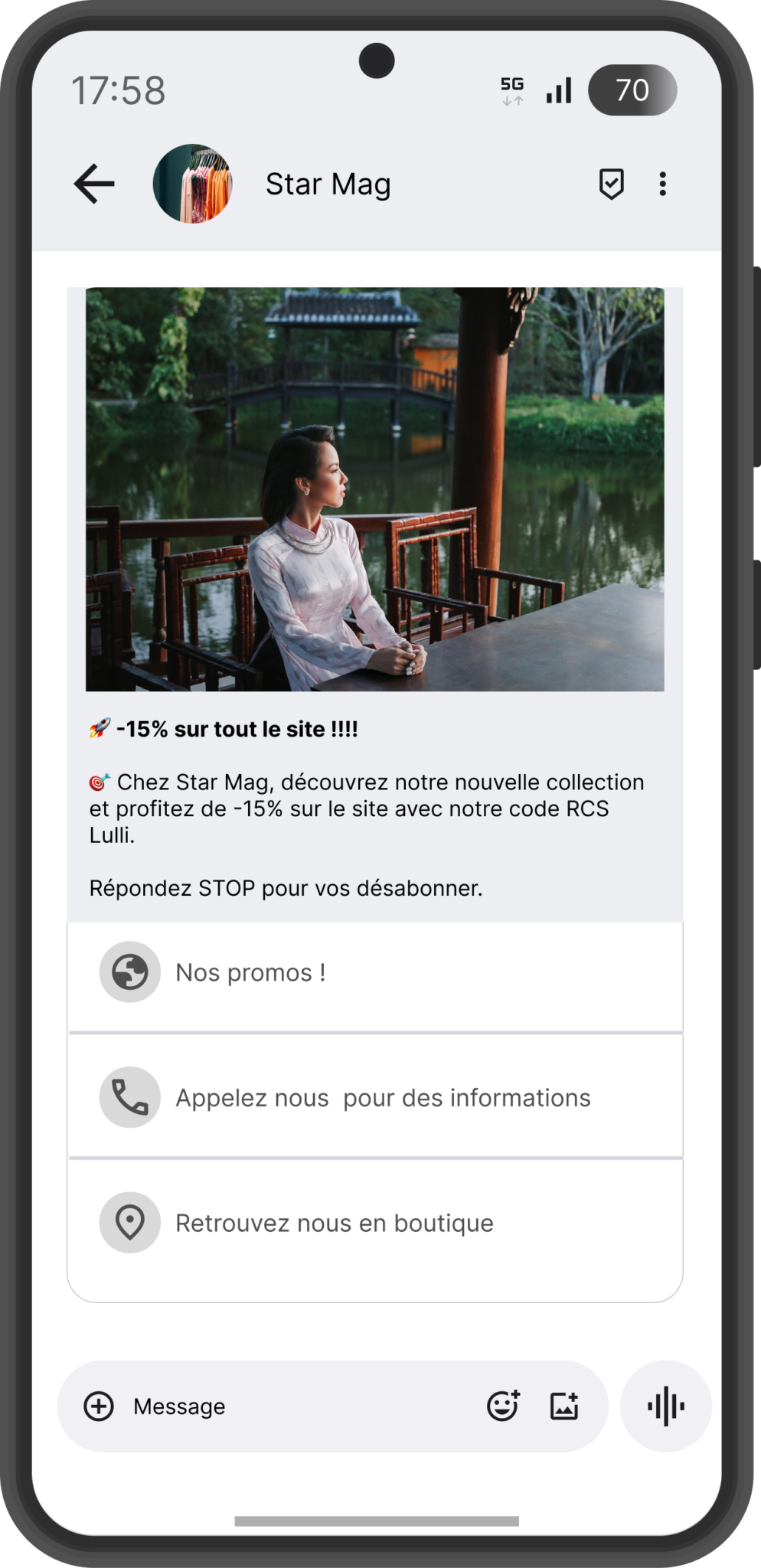Tap the verified business shield icon
The image size is (761, 1568).
tap(612, 184)
